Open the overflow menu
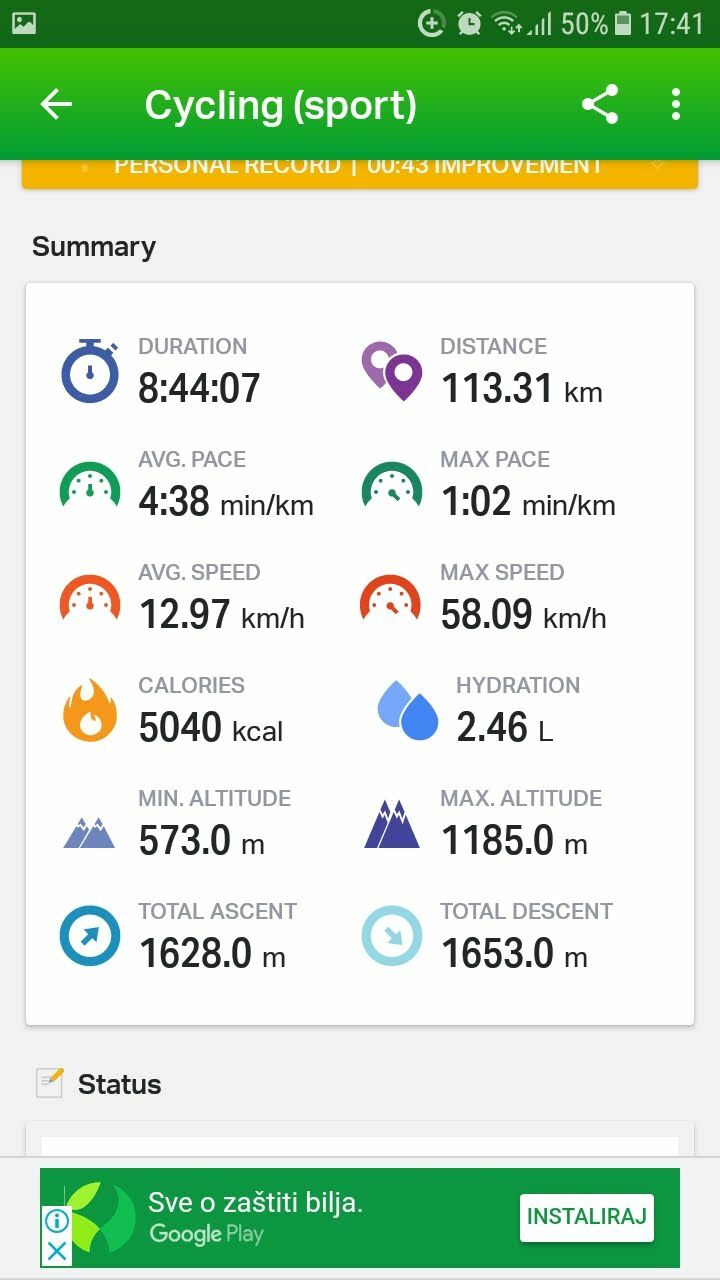720x1280 pixels. tap(676, 105)
